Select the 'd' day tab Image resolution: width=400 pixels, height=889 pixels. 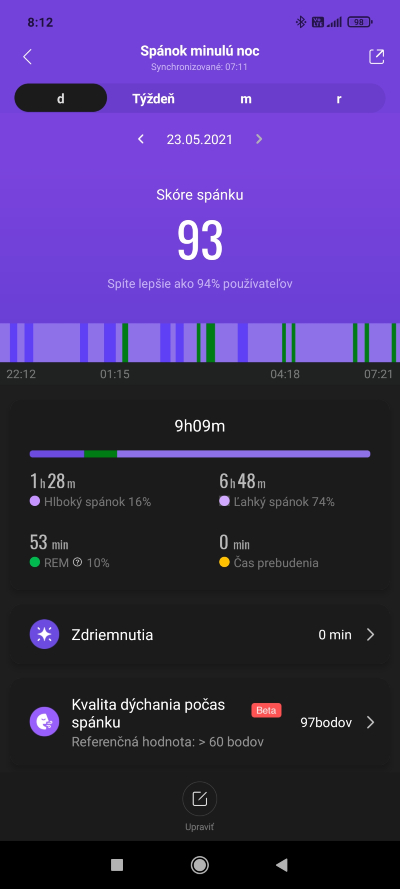coord(61,99)
